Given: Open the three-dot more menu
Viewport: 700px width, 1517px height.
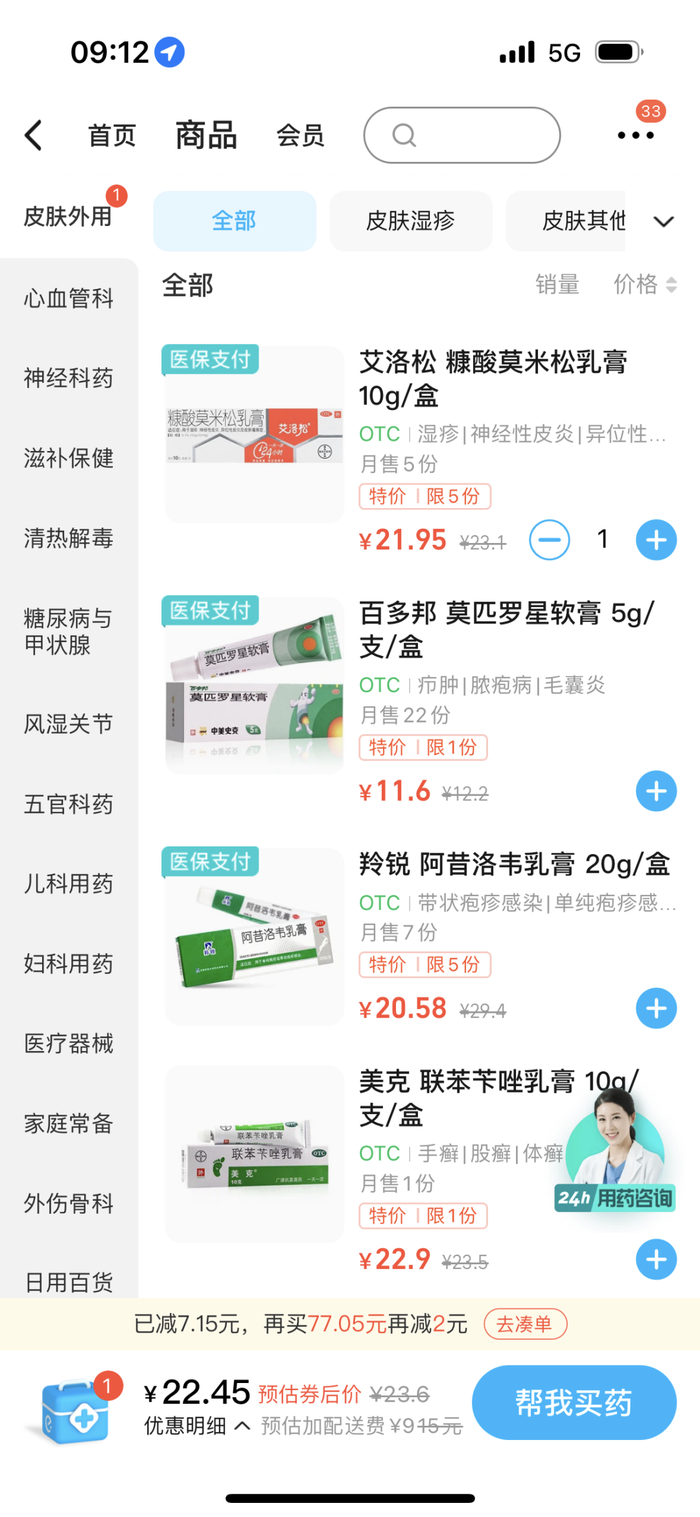Looking at the screenshot, I should coord(635,135).
